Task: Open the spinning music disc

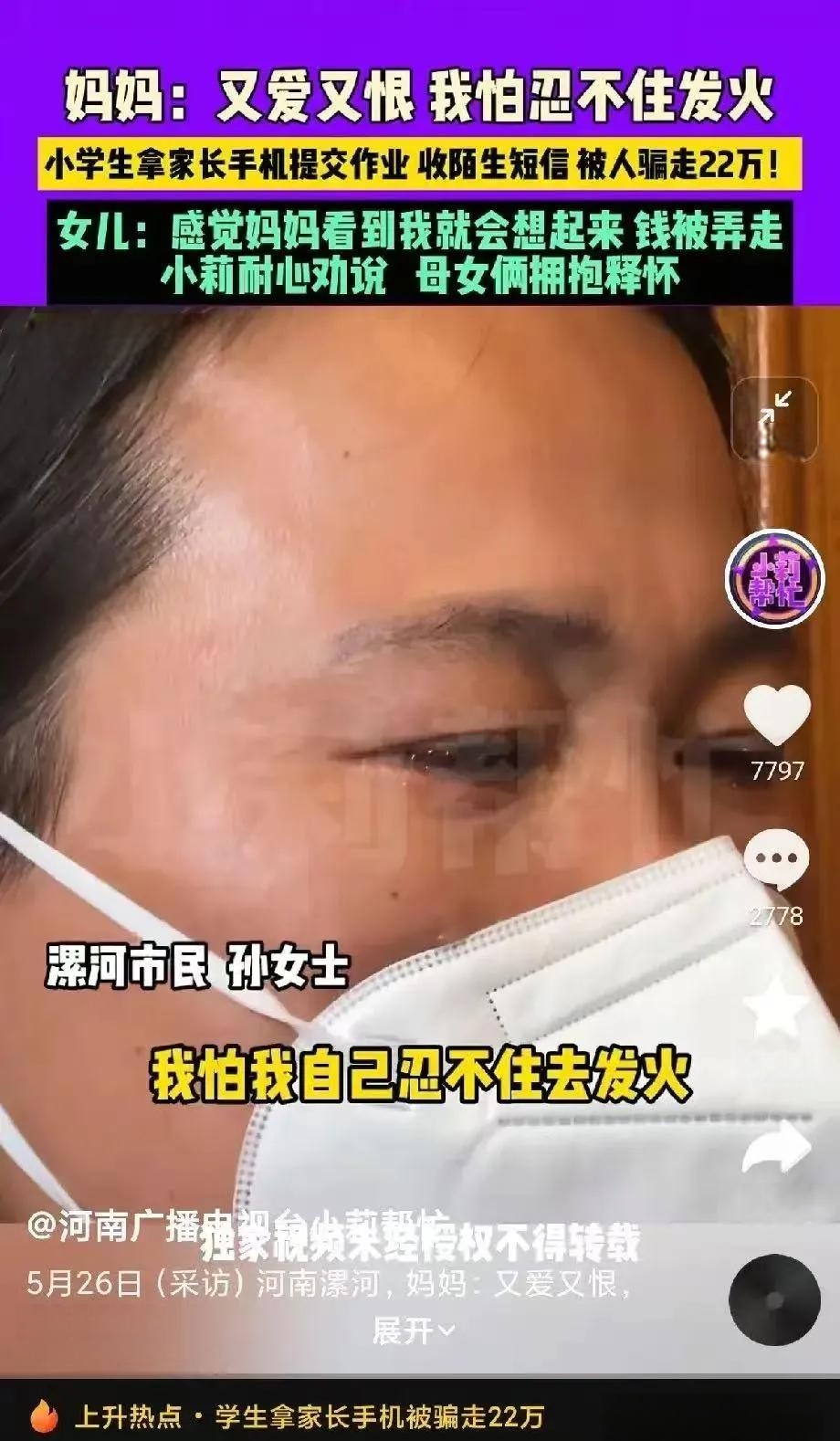Action: tap(775, 1299)
